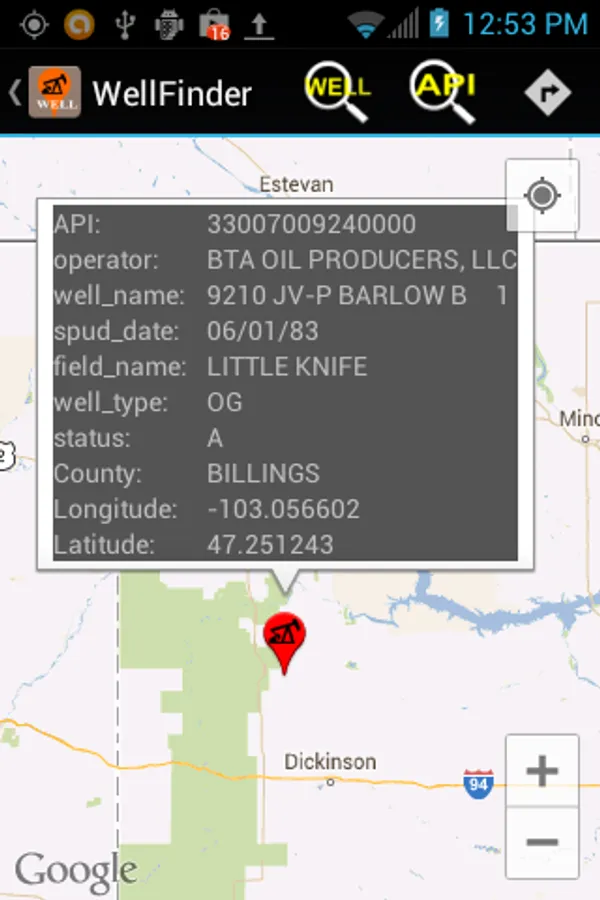Get directions to the well
This screenshot has height=900, width=600.
tap(548, 93)
